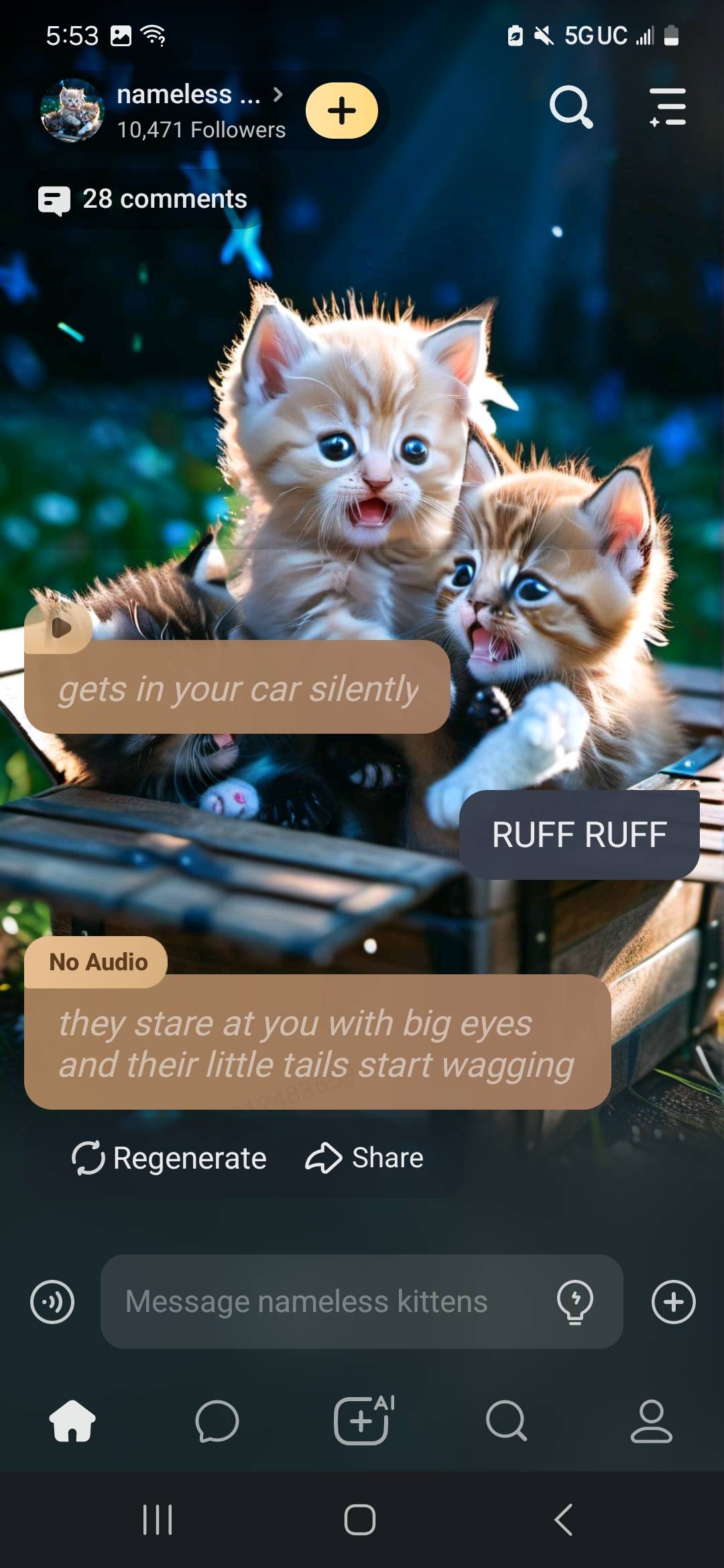Screen dimensions: 724x1568
Task: Play audio for "gets in your car silently"
Action: point(60,628)
